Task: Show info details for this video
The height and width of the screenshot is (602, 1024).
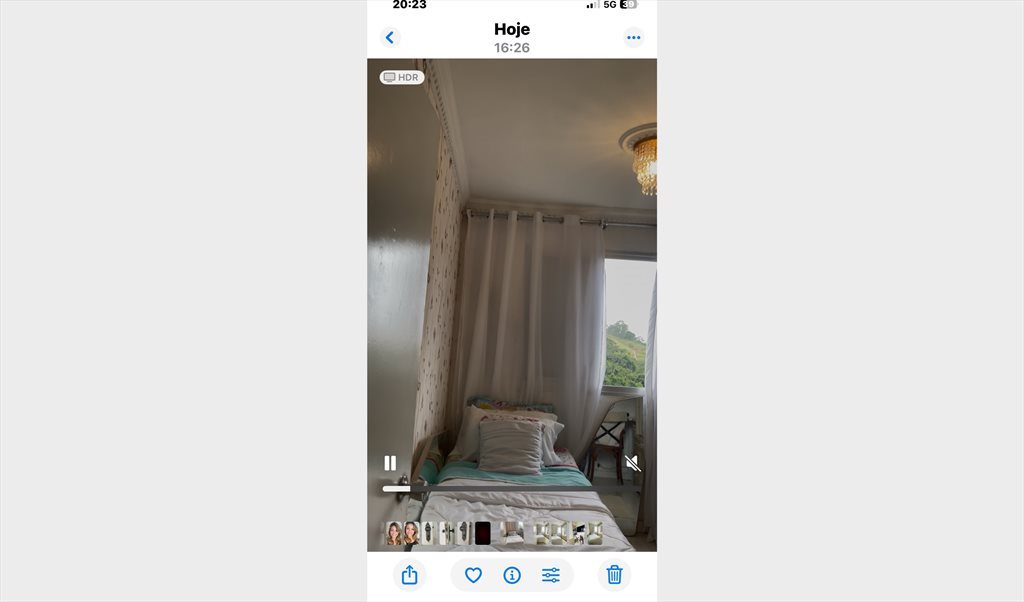Action: click(x=512, y=575)
